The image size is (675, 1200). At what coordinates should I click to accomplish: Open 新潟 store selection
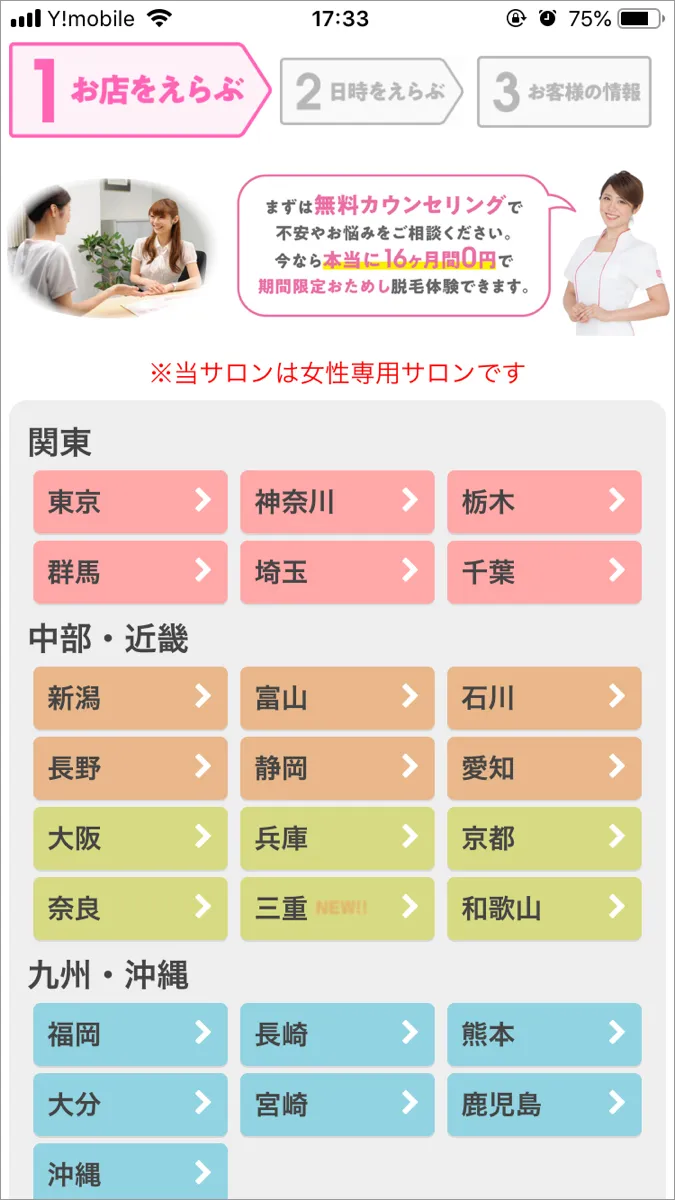(x=130, y=697)
